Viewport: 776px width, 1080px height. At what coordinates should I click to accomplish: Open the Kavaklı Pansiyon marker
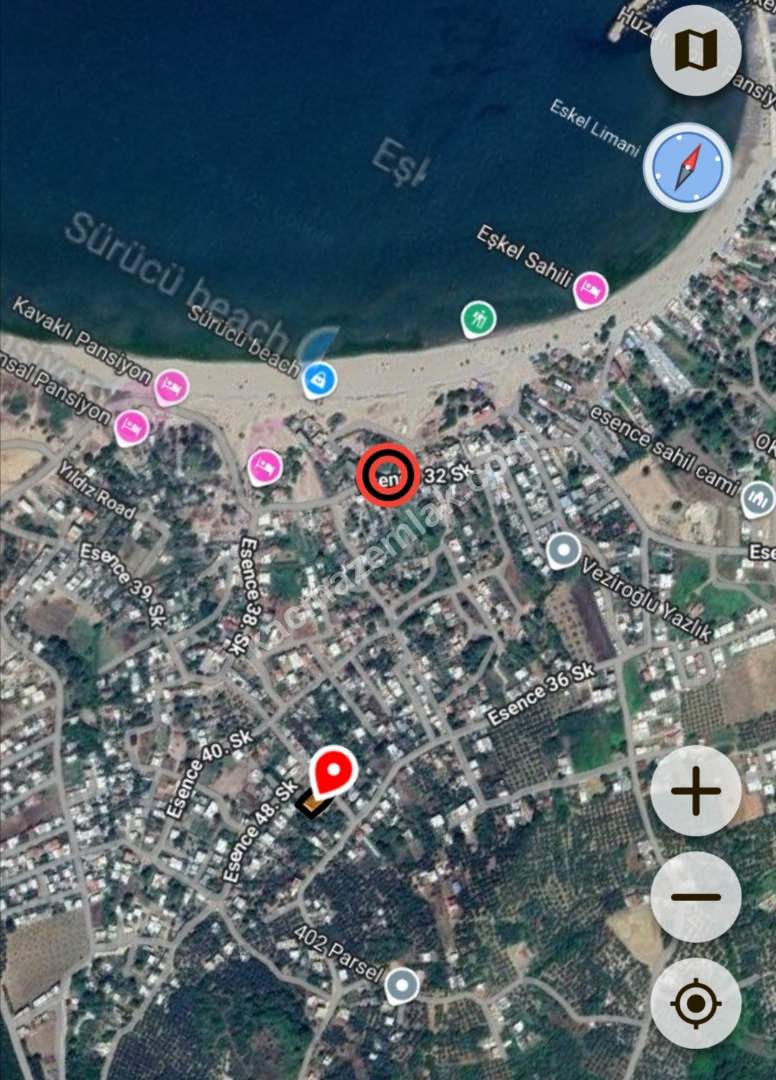tap(171, 387)
